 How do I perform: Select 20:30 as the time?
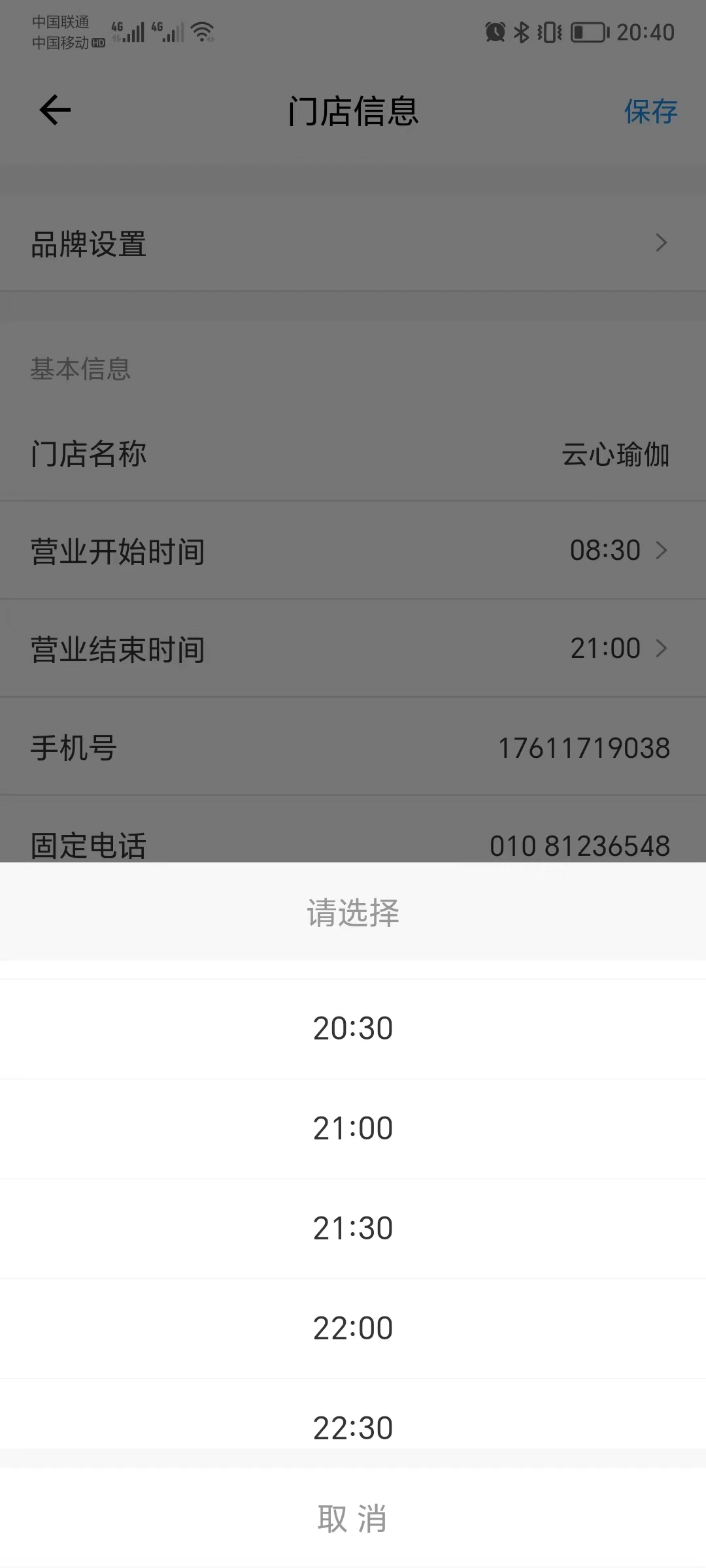pyautogui.click(x=353, y=1028)
